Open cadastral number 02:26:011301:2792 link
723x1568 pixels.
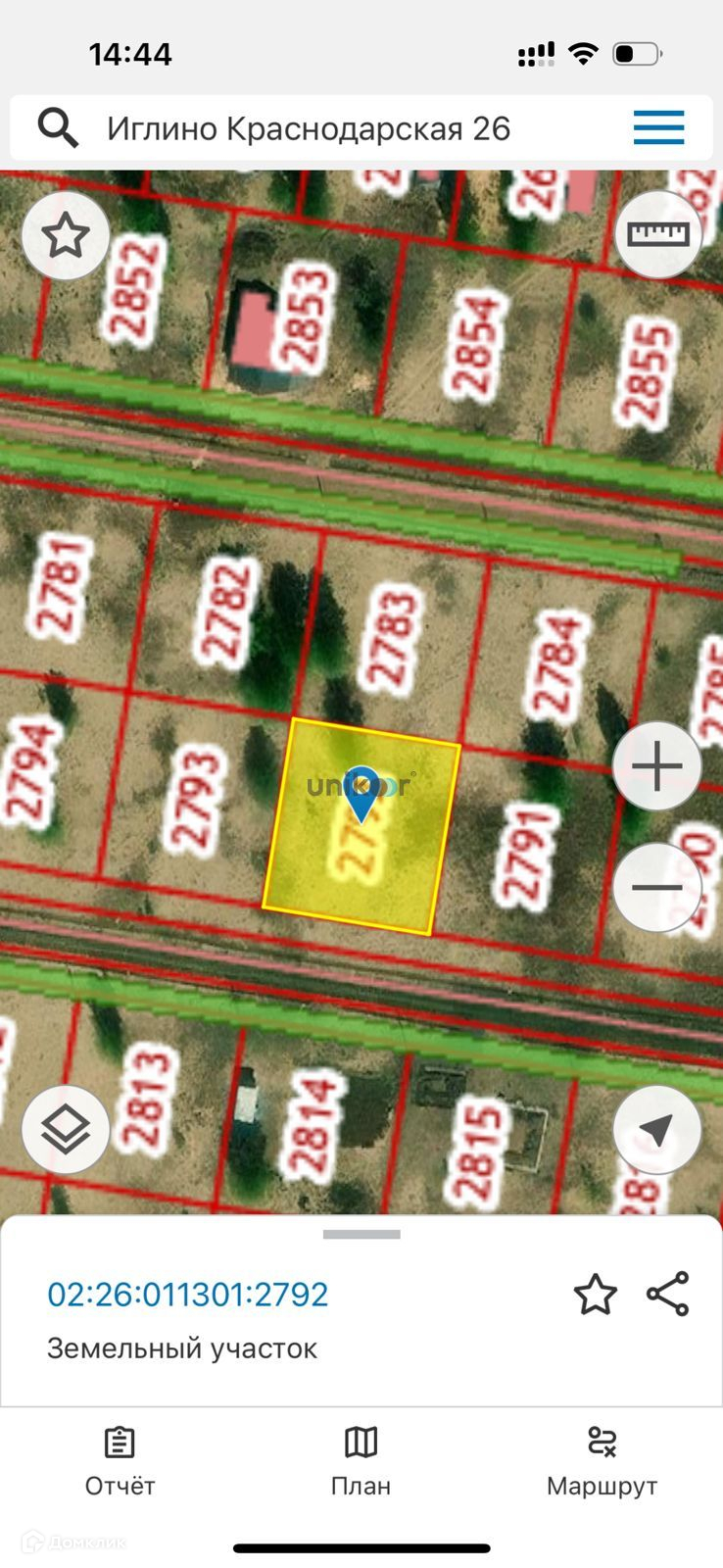click(x=188, y=1295)
